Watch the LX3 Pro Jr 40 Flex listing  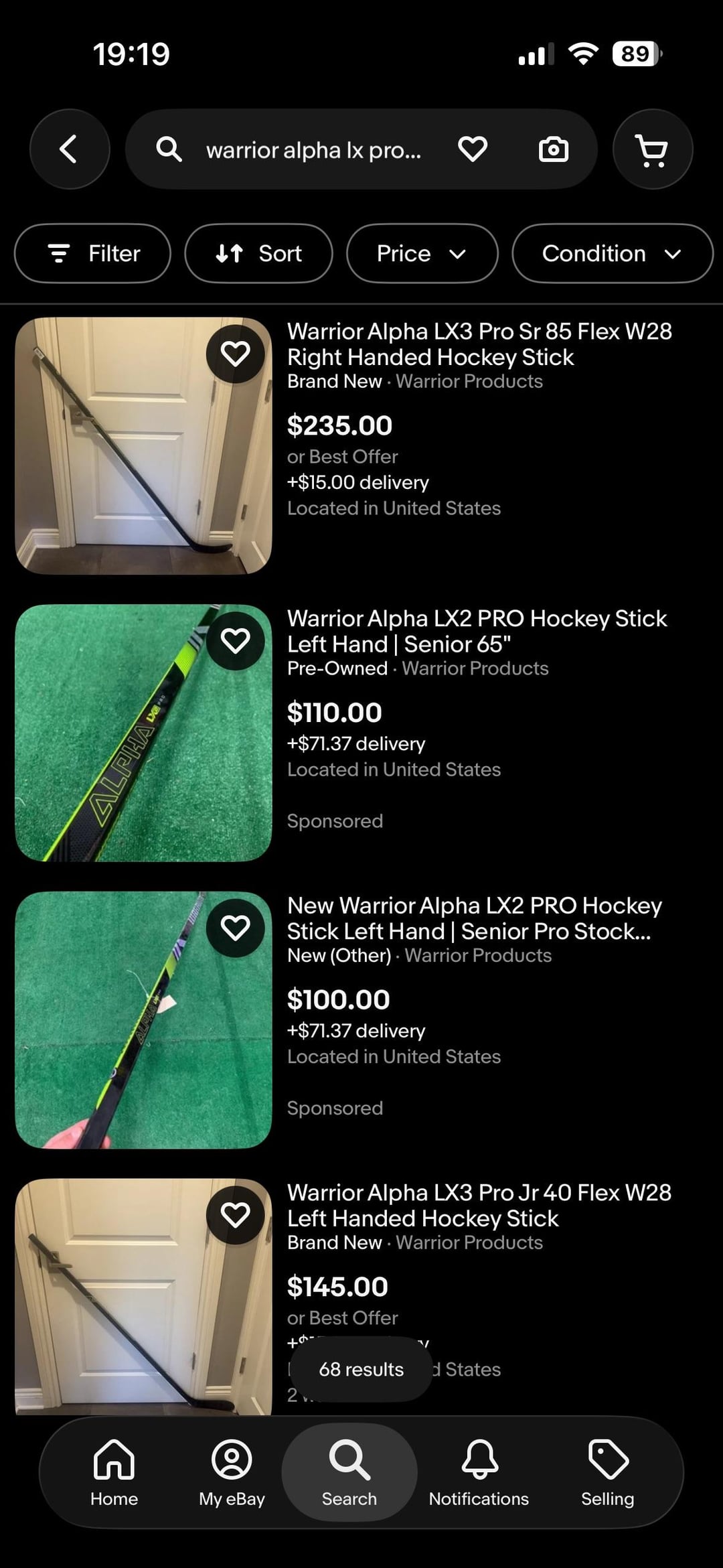click(235, 1215)
